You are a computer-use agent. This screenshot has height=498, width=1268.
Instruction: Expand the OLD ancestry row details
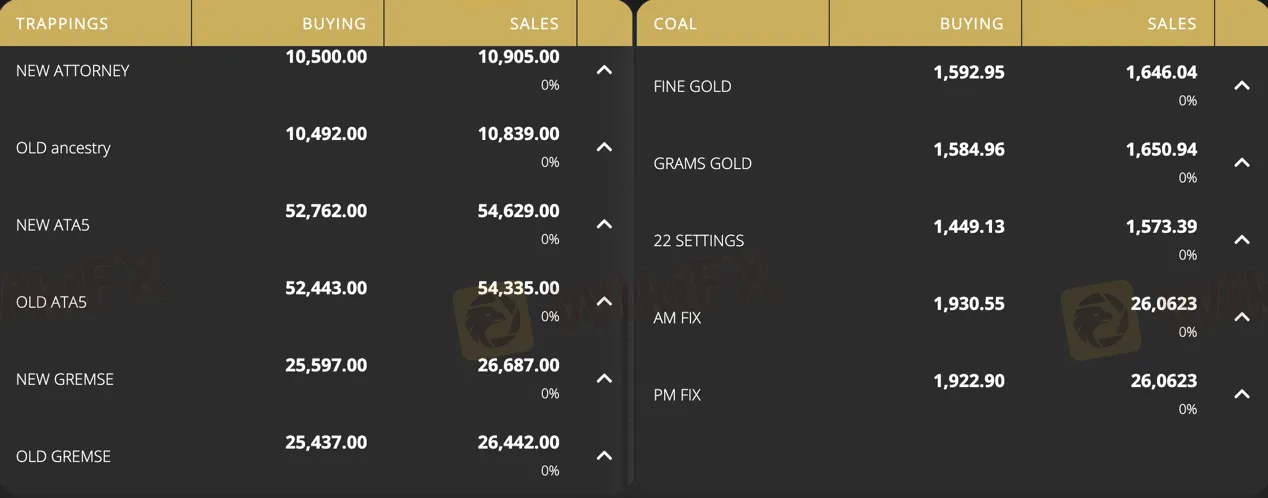click(x=604, y=147)
